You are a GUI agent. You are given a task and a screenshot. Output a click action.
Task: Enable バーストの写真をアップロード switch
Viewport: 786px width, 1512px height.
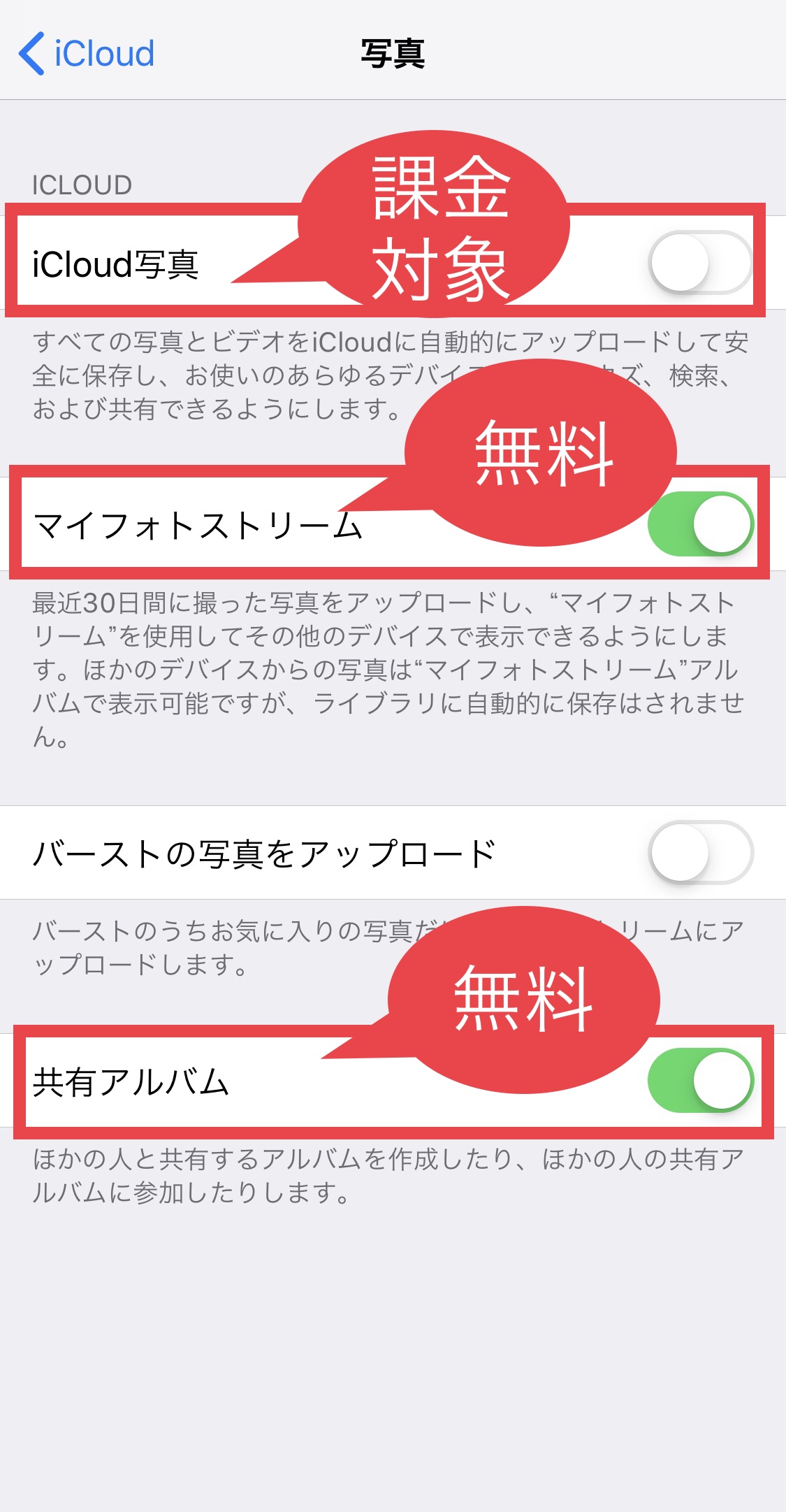700,852
